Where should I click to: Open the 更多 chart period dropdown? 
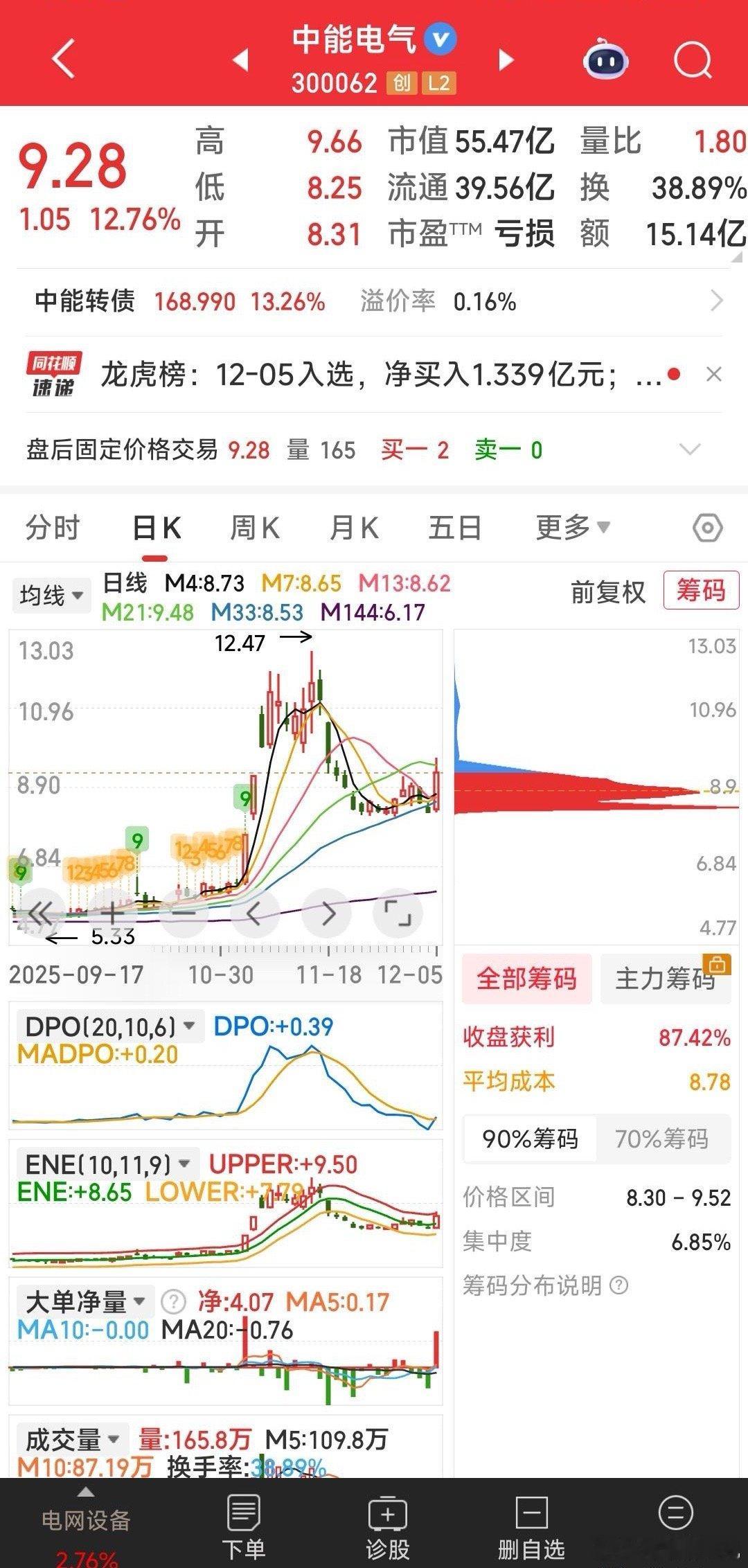[572, 528]
